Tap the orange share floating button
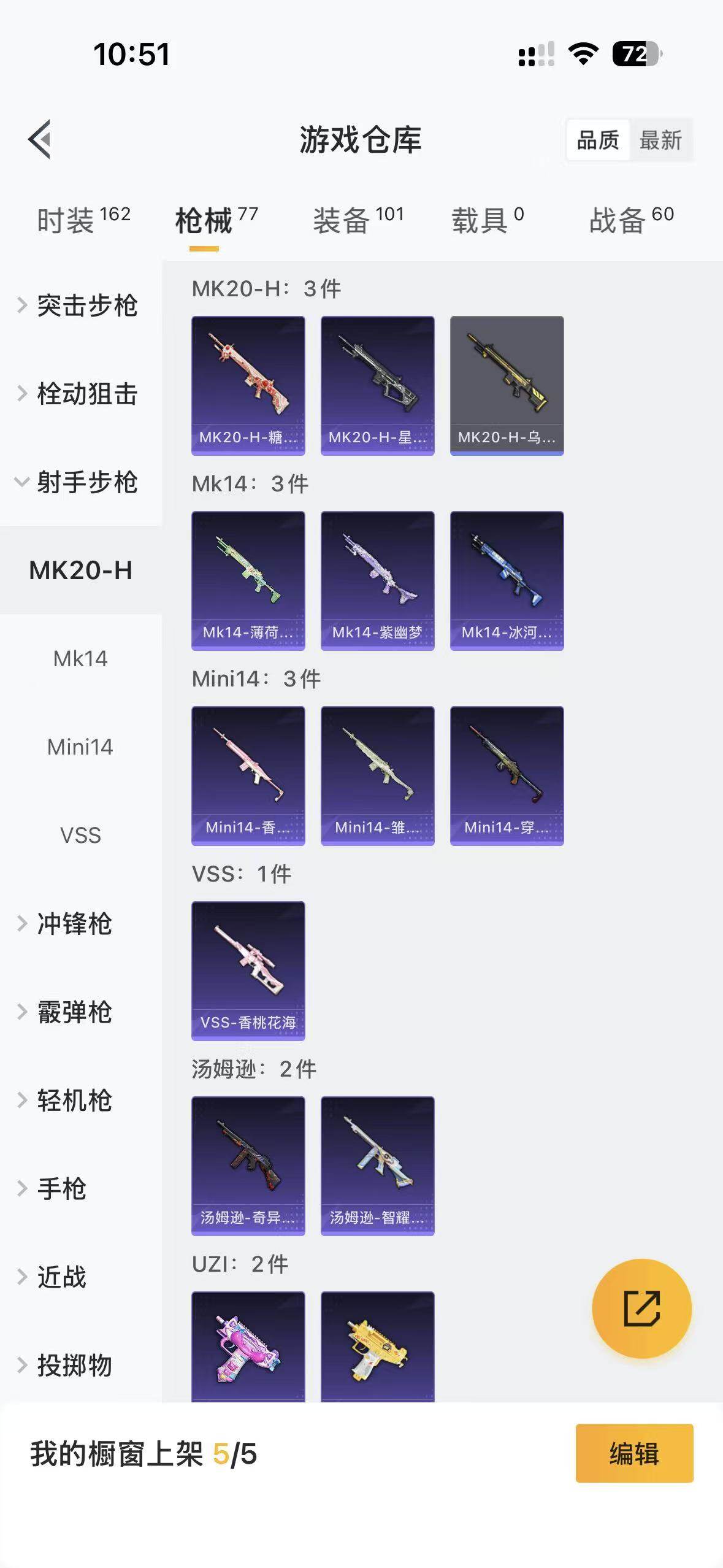723x1568 pixels. click(641, 1309)
